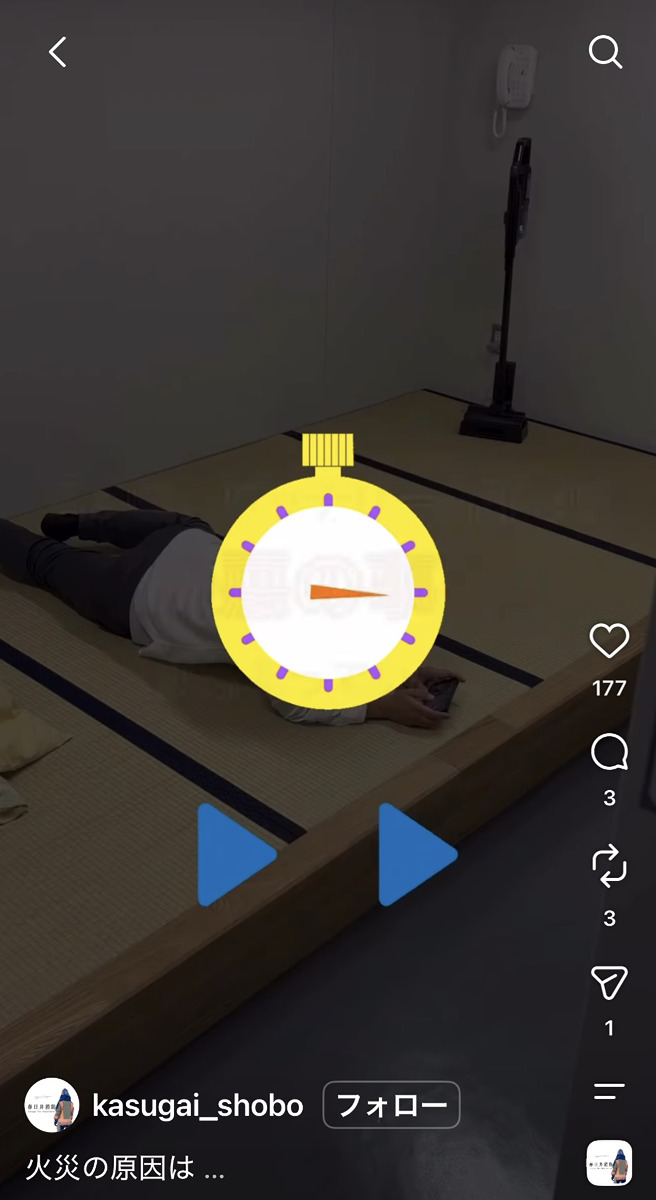Repost this video

(x=609, y=866)
